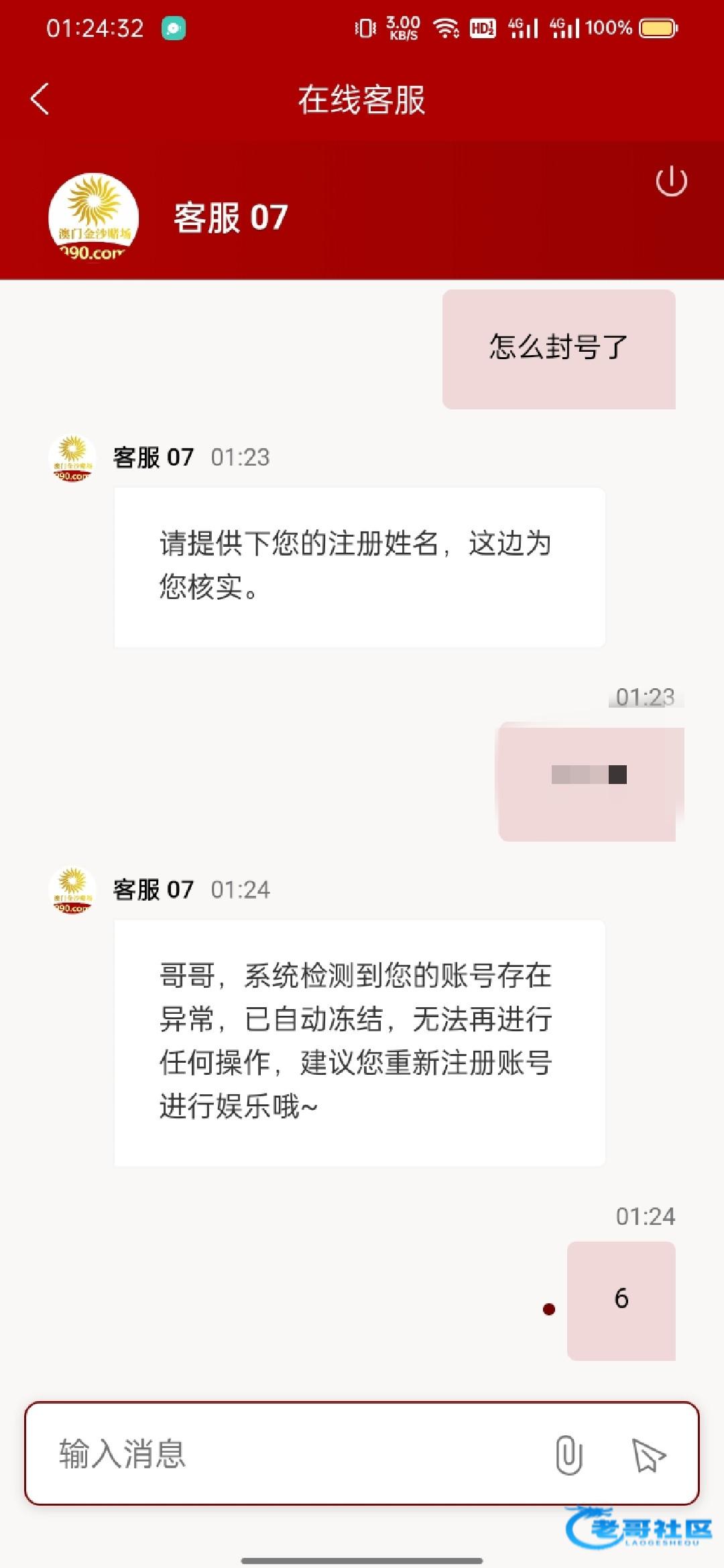
Task: Attach a file with the paperclip icon
Action: coord(568,1455)
